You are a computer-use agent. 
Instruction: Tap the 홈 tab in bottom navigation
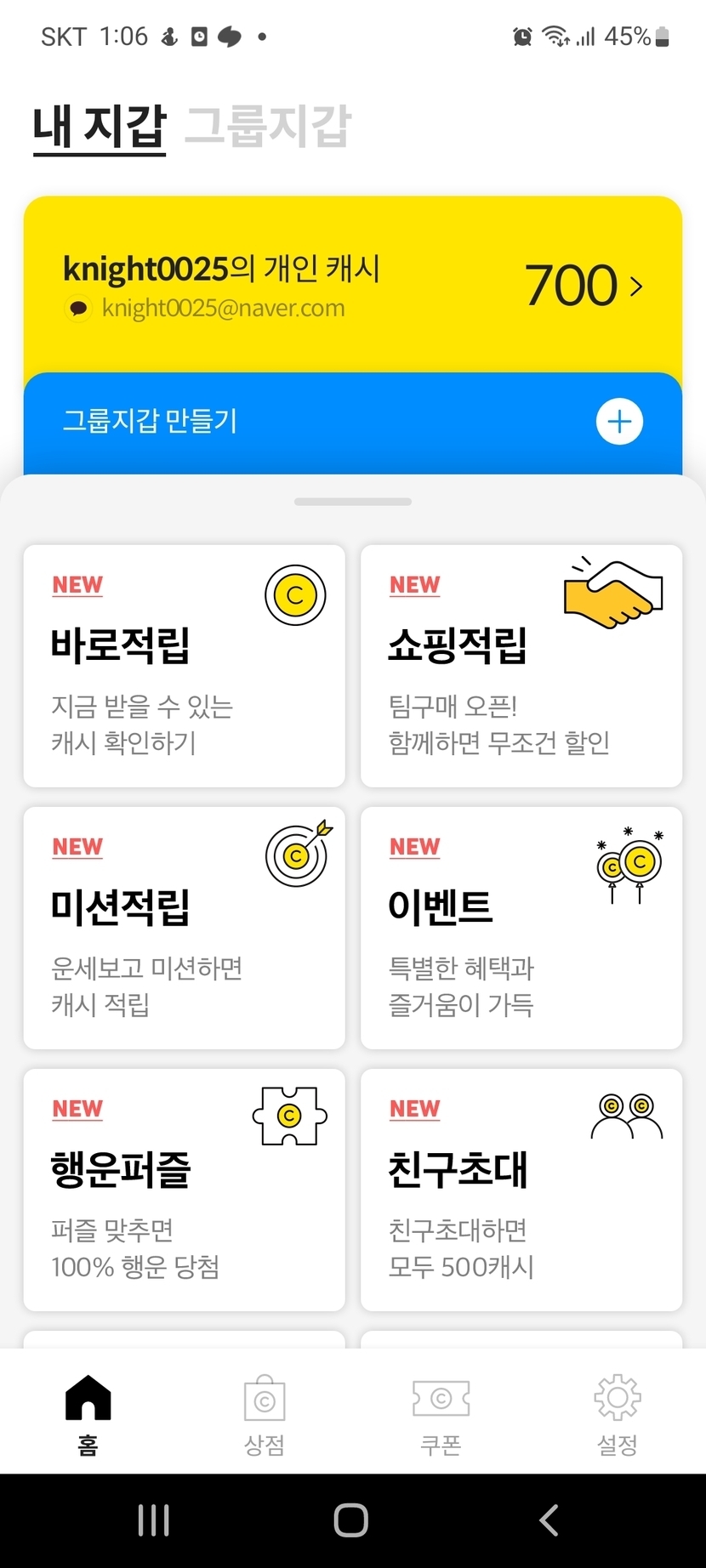point(88,1413)
